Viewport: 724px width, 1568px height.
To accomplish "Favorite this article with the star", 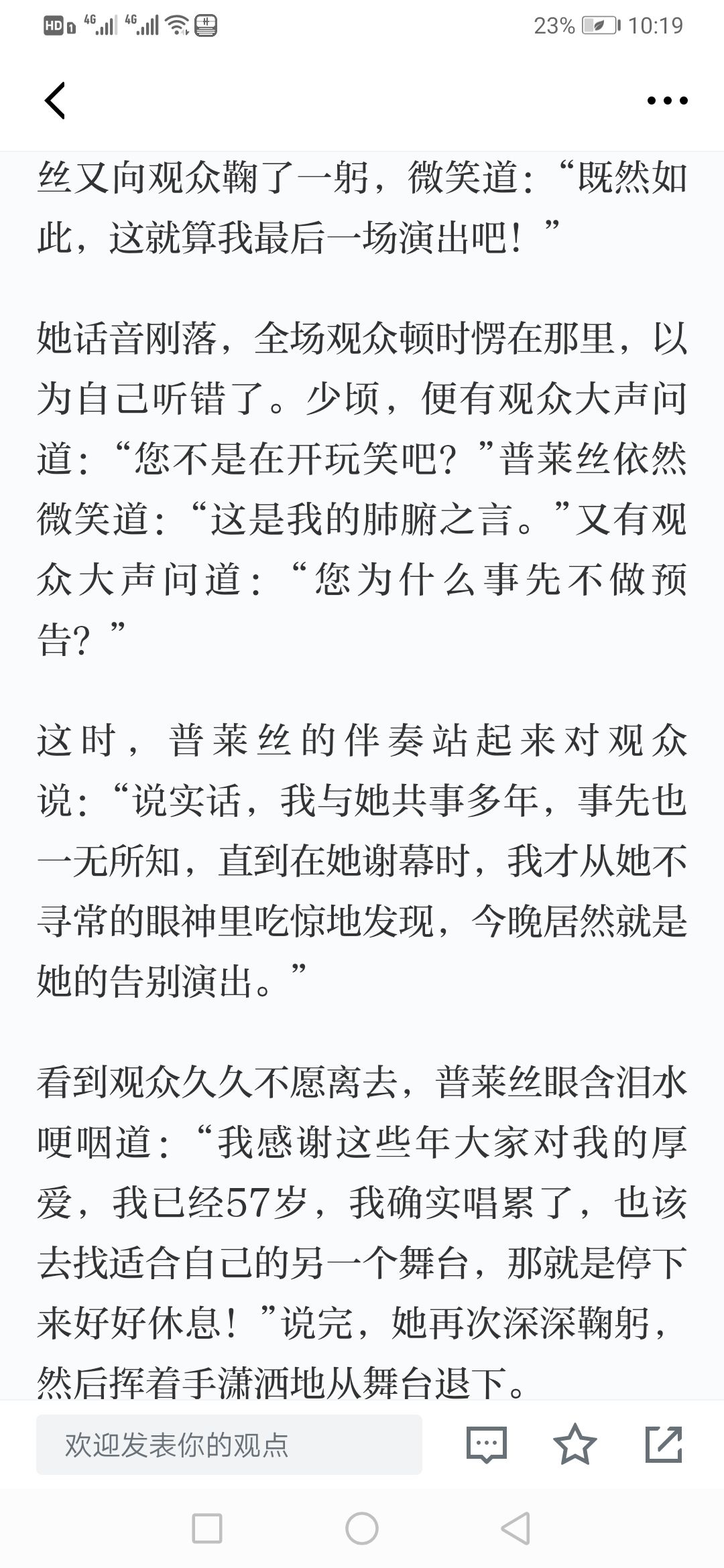I will click(575, 1445).
